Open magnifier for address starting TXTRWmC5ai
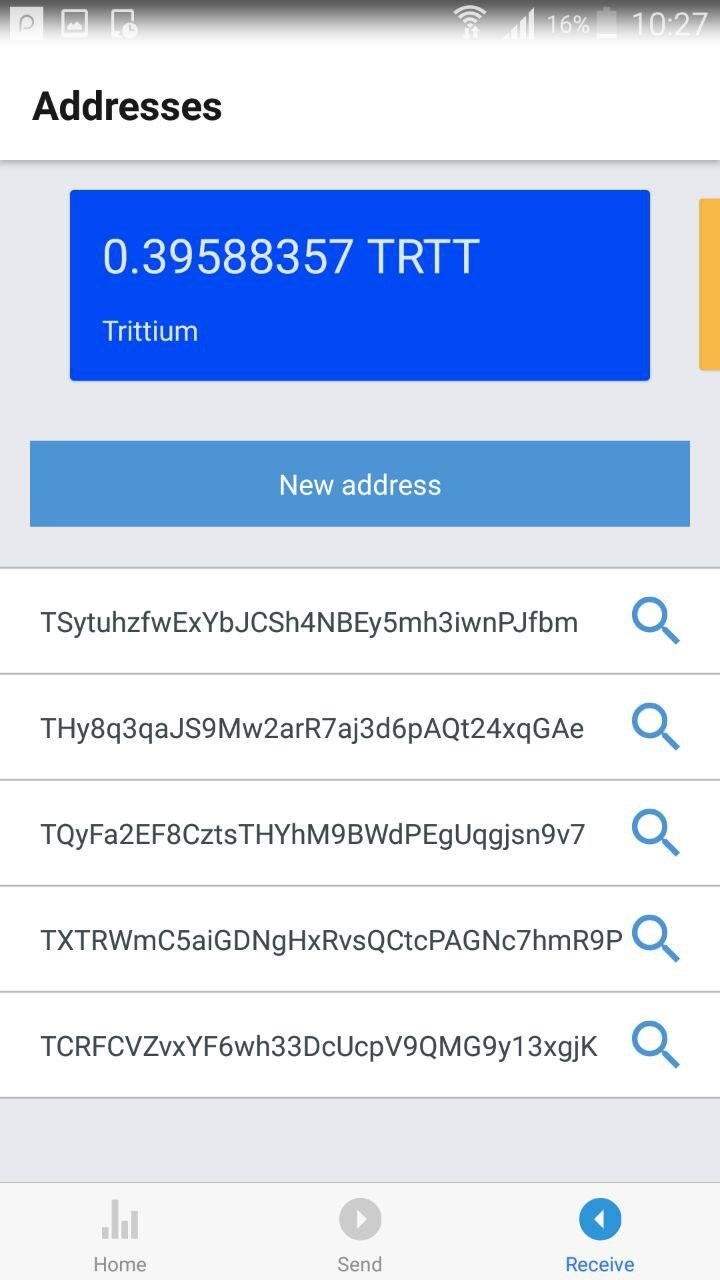This screenshot has height=1280, width=720. click(655, 939)
